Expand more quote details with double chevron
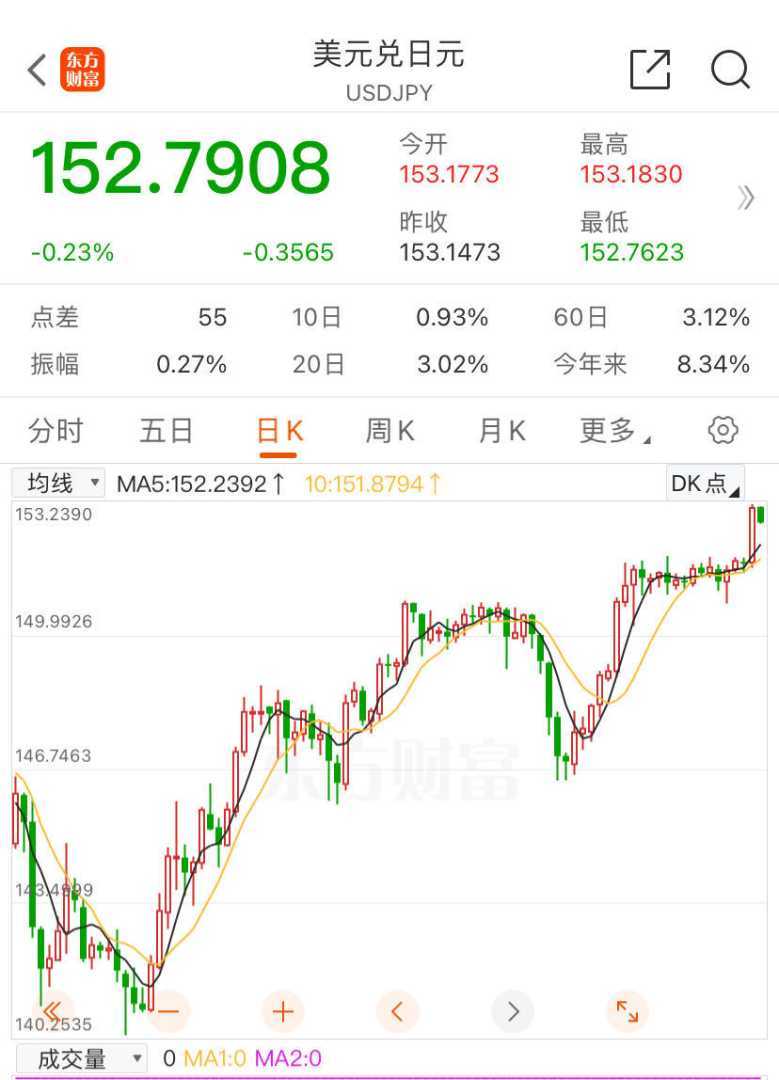 [x=746, y=198]
